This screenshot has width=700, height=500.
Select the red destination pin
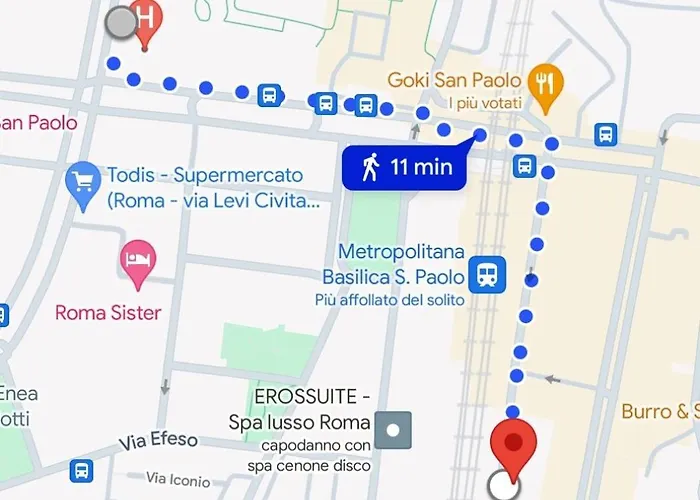pos(515,444)
